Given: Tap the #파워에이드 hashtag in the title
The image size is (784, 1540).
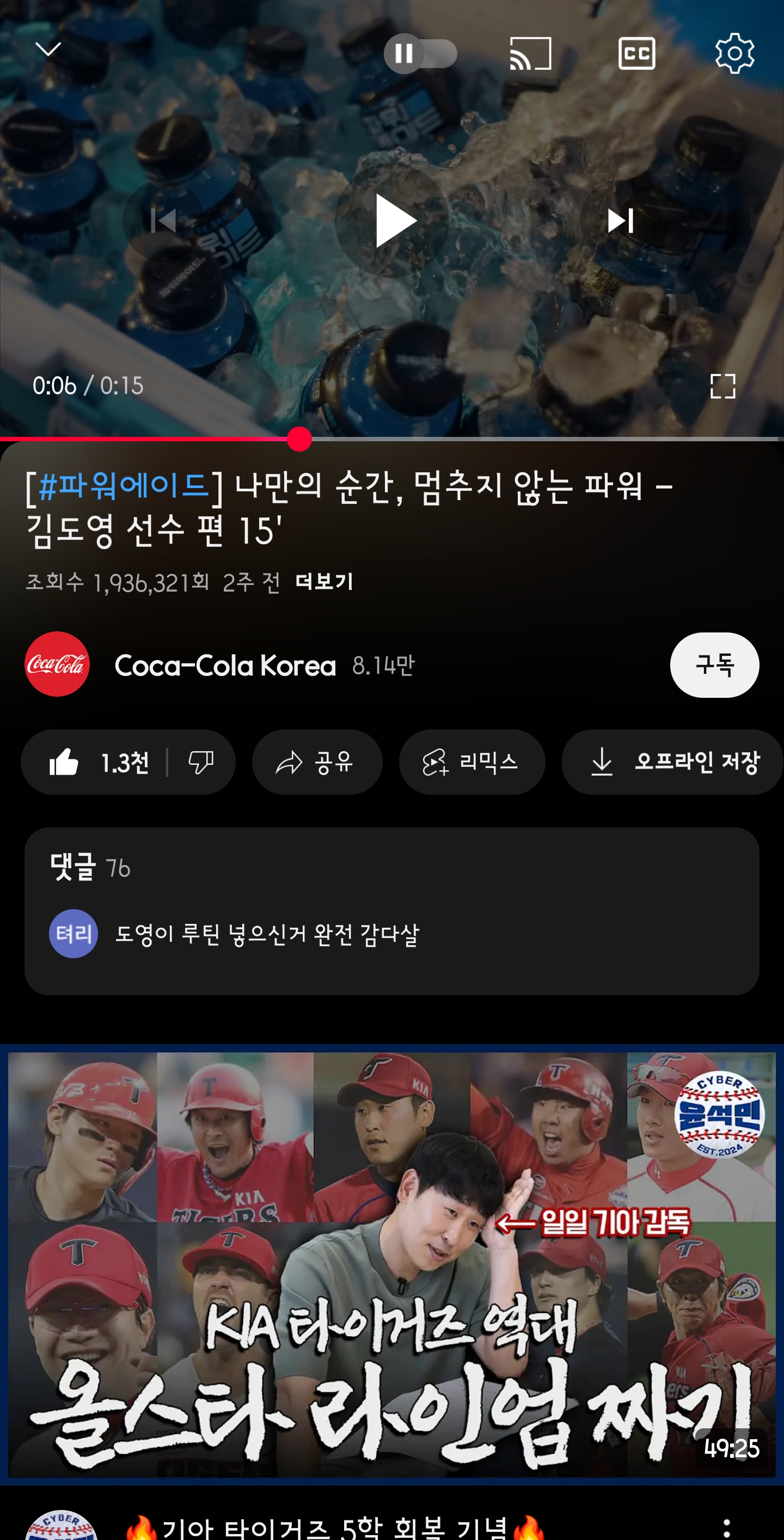Looking at the screenshot, I should 124,486.
